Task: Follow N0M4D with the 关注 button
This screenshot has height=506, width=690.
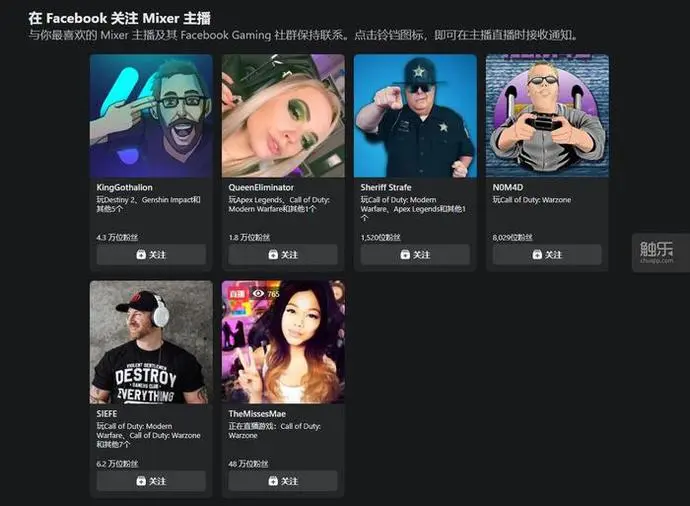Action: [547, 255]
